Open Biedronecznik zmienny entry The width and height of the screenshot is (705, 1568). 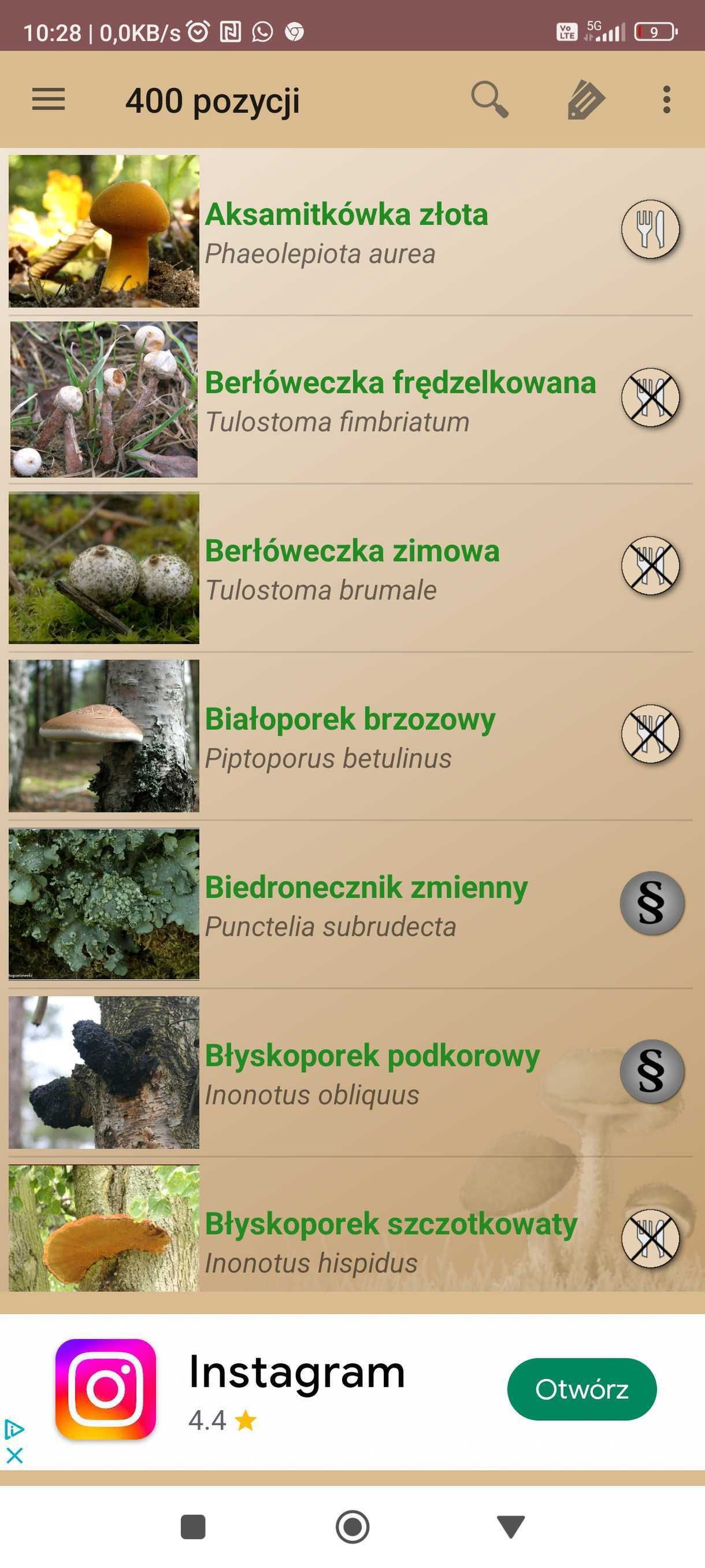coord(350,904)
